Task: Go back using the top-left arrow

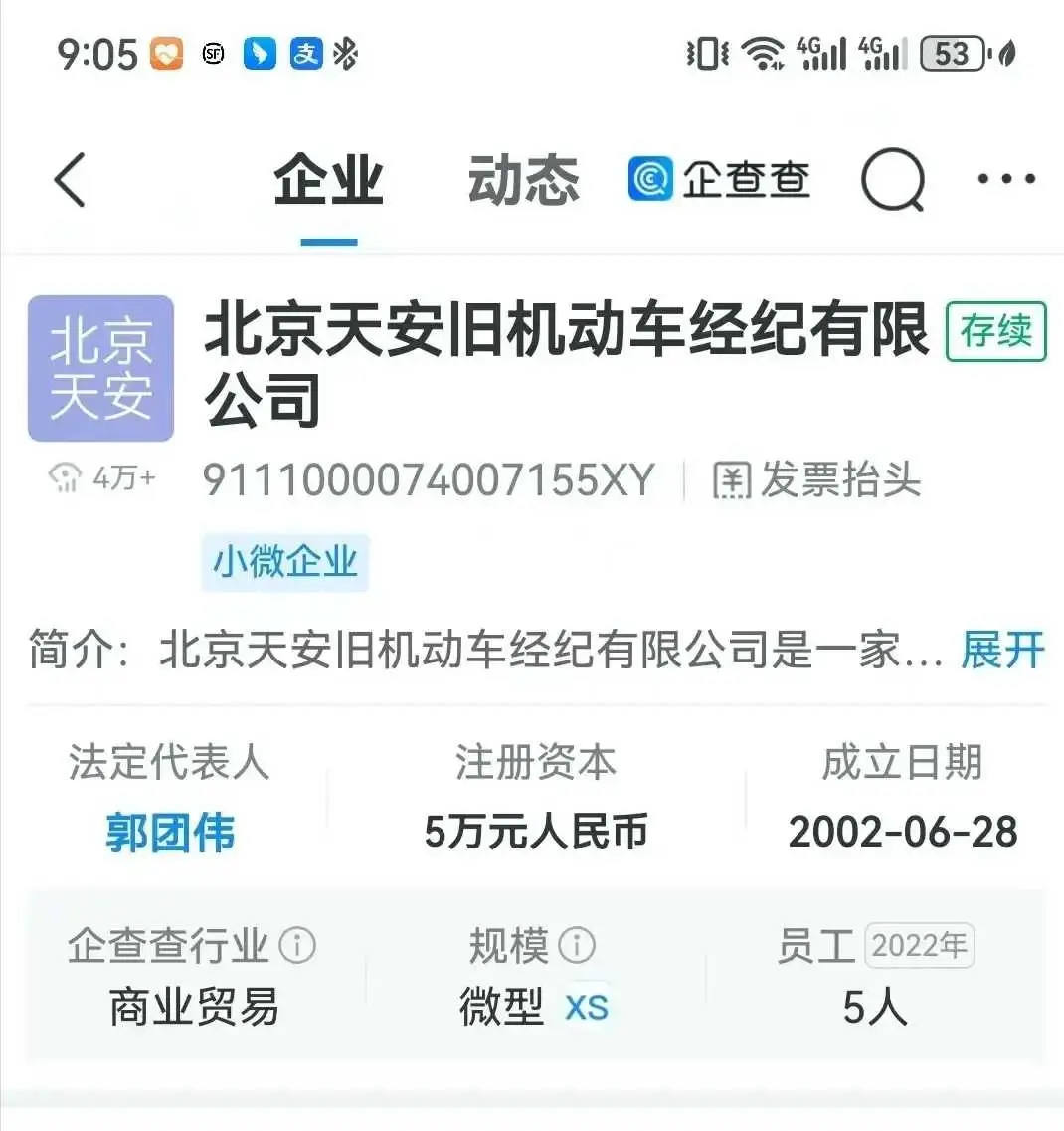Action: click(70, 180)
